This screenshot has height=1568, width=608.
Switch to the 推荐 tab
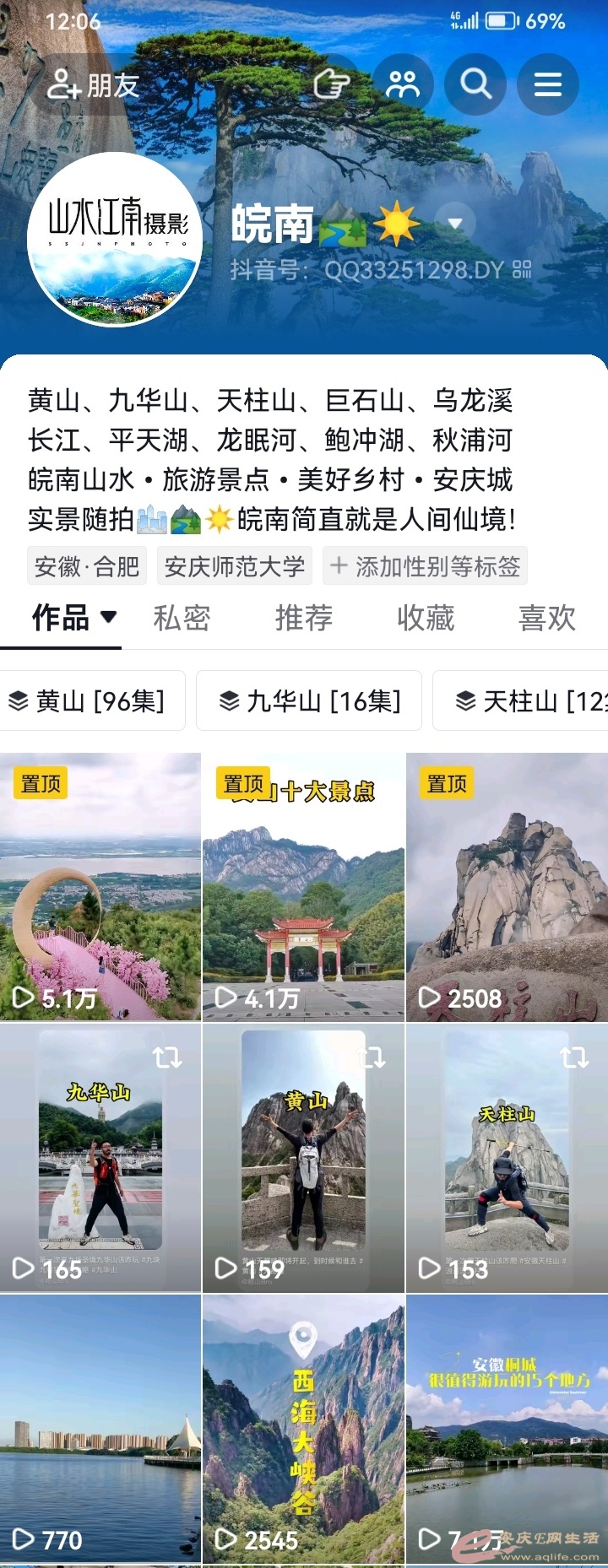303,618
